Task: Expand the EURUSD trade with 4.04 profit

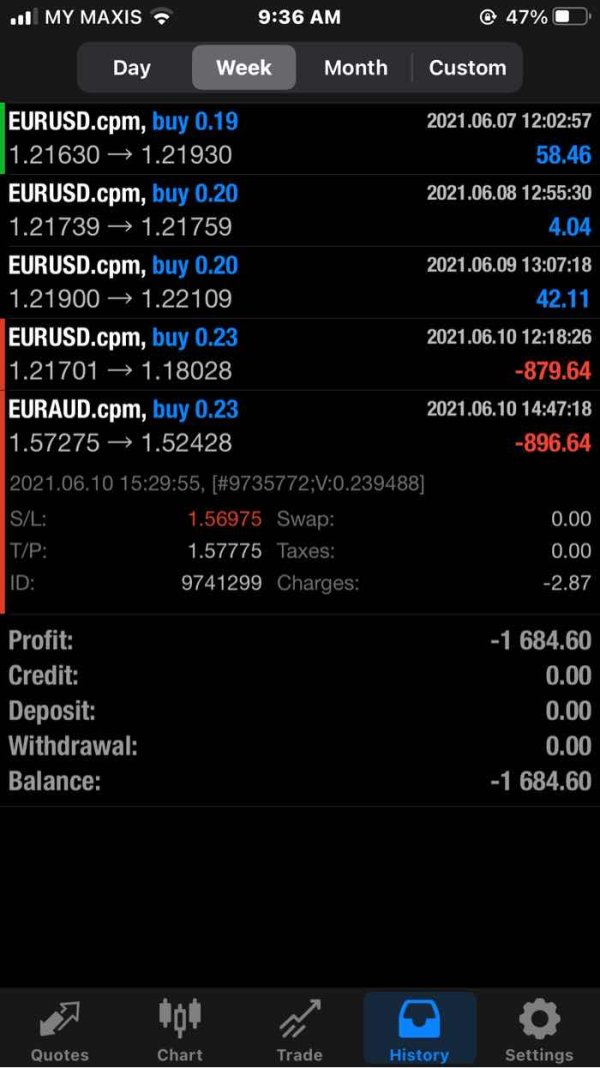Action: click(x=300, y=210)
